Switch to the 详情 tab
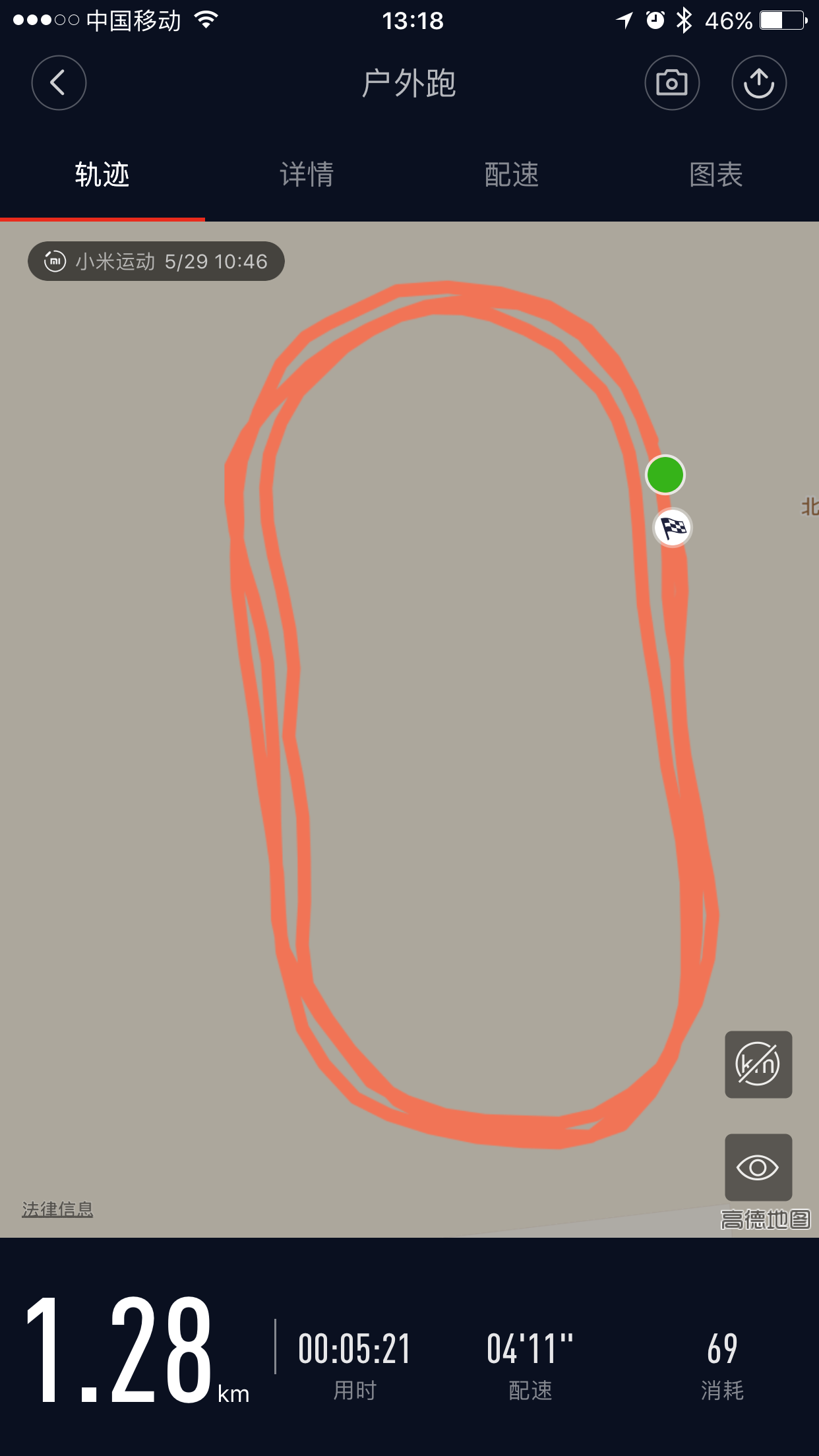819x1456 pixels. (307, 175)
